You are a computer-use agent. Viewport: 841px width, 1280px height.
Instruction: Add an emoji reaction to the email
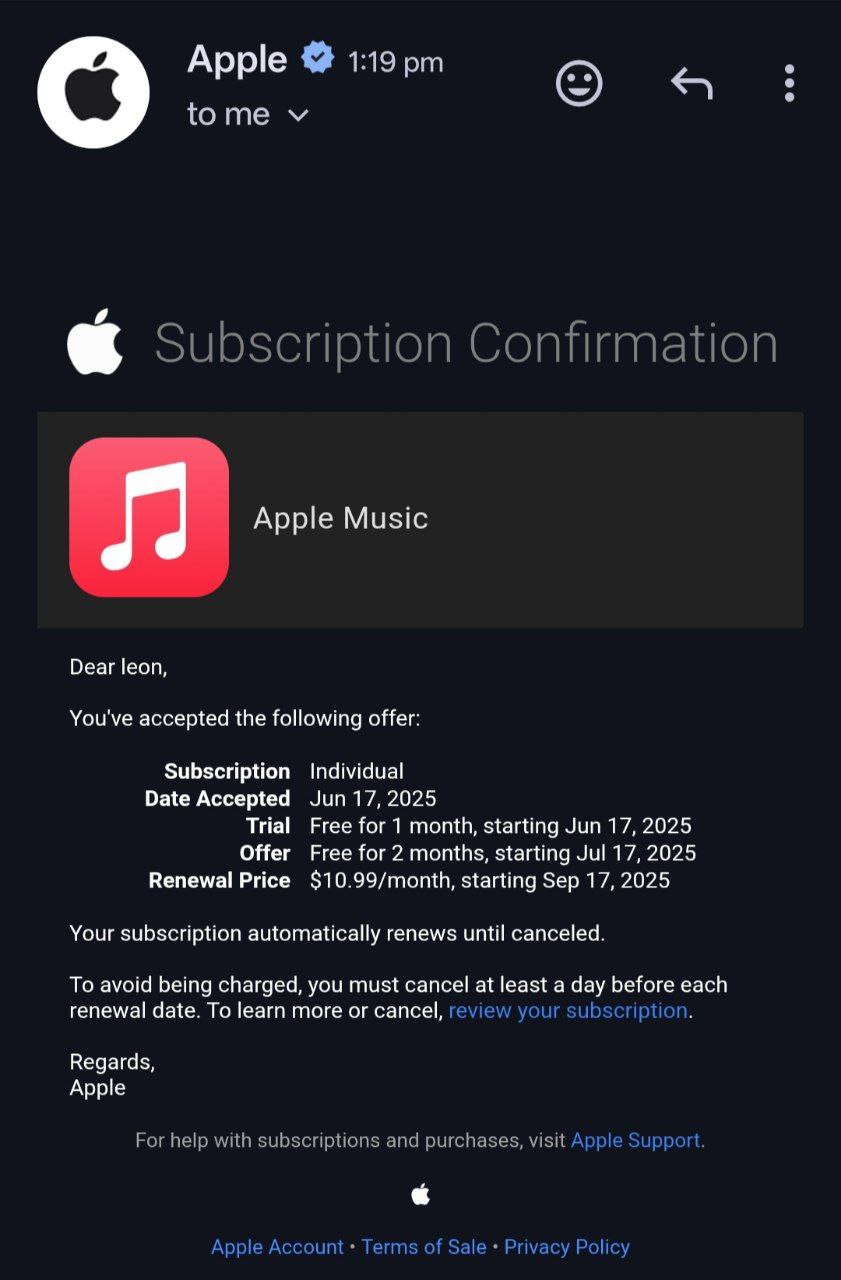579,84
